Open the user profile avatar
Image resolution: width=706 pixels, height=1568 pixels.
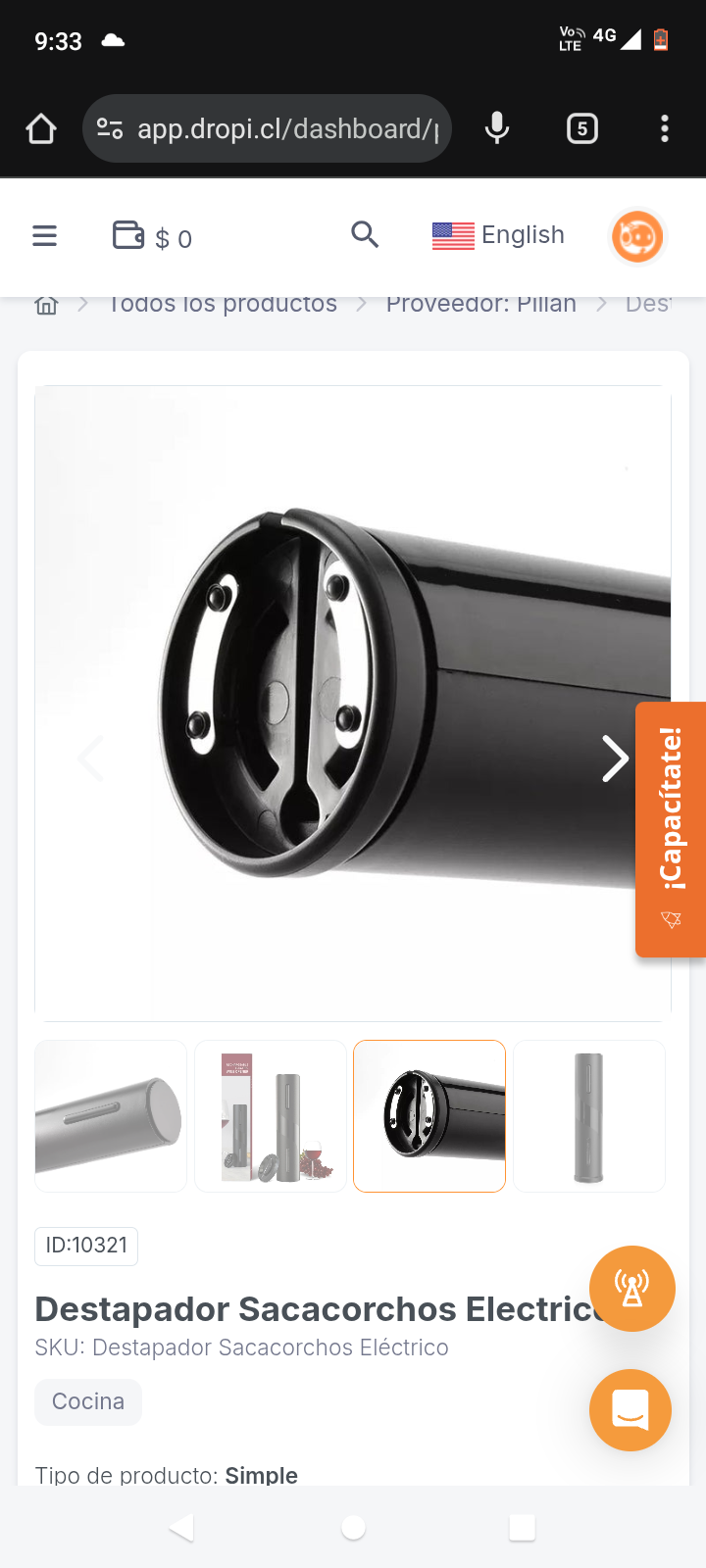pyautogui.click(x=637, y=236)
